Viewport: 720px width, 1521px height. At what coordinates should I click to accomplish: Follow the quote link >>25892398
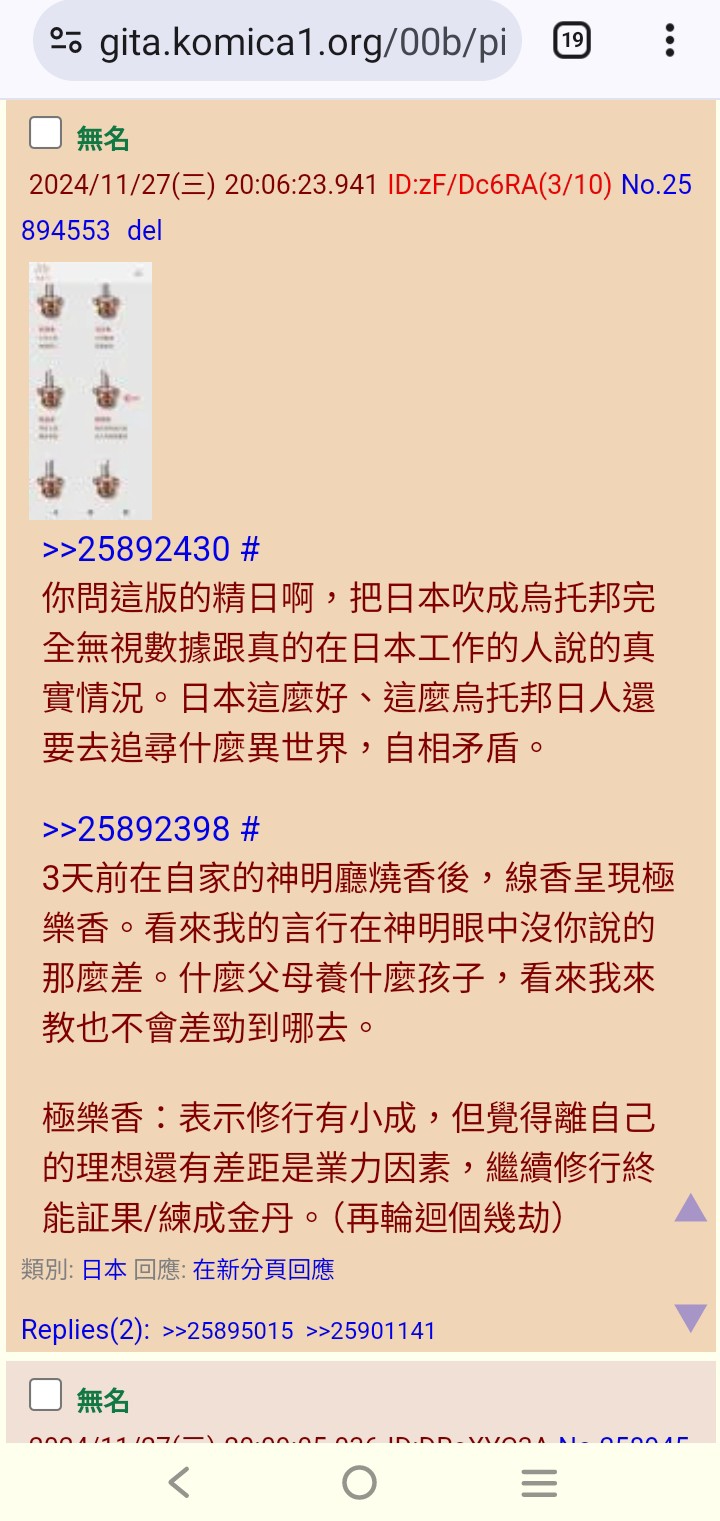click(151, 829)
